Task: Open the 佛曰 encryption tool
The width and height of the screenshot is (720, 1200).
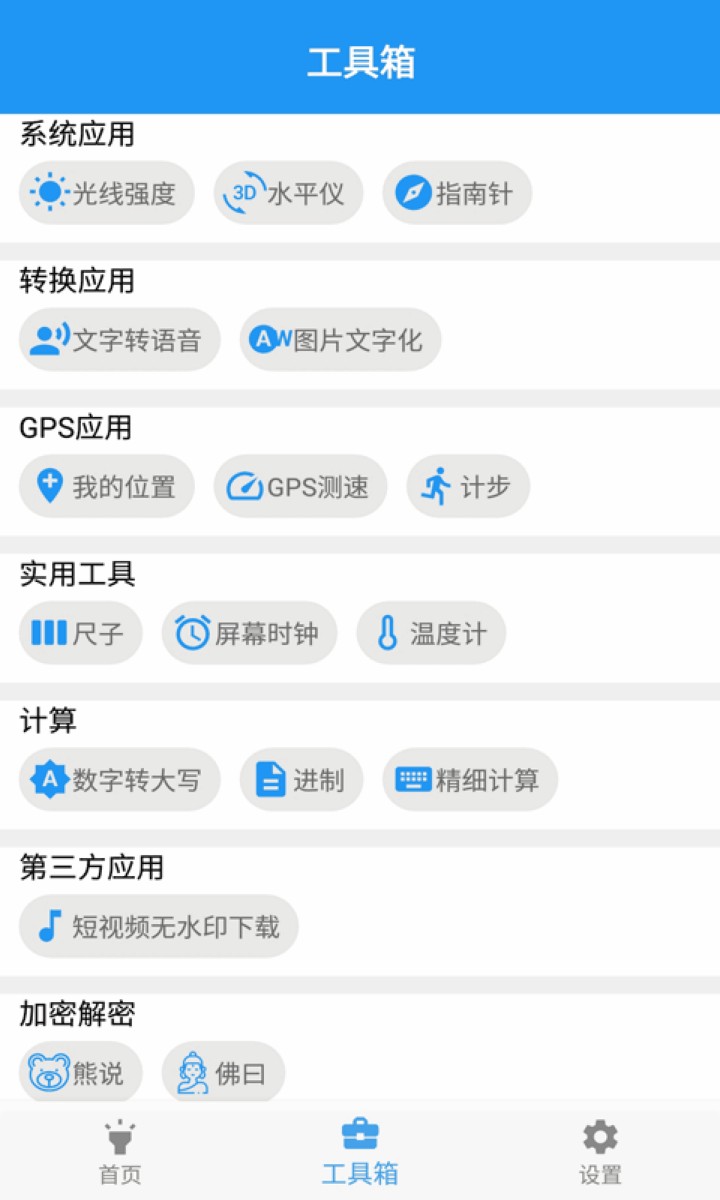Action: point(222,1071)
